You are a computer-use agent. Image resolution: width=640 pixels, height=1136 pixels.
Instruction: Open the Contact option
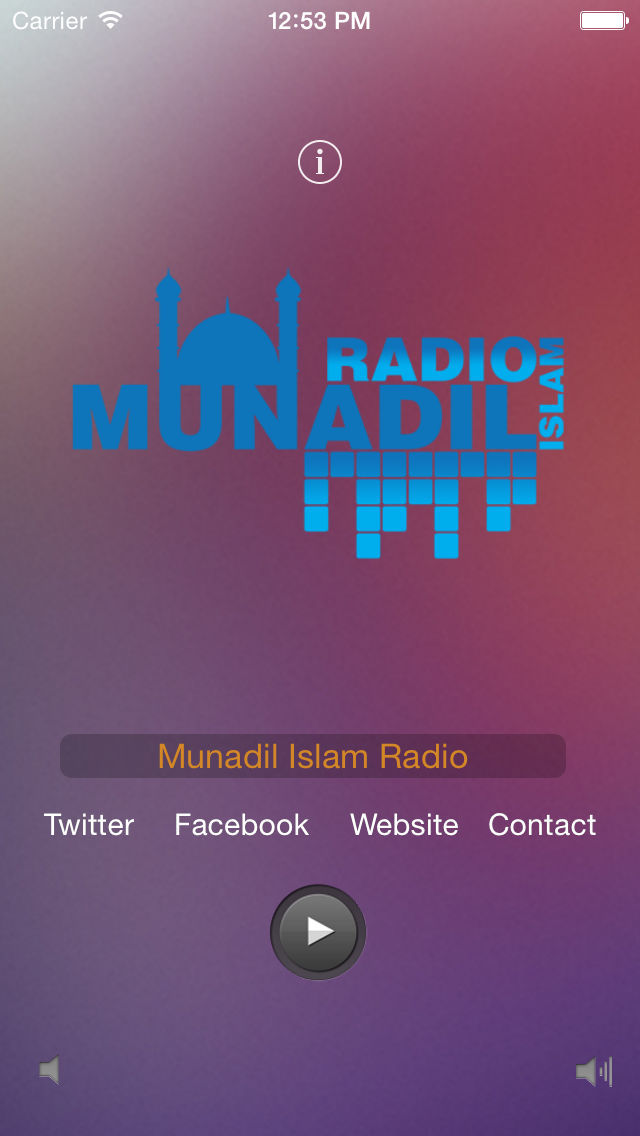point(542,825)
